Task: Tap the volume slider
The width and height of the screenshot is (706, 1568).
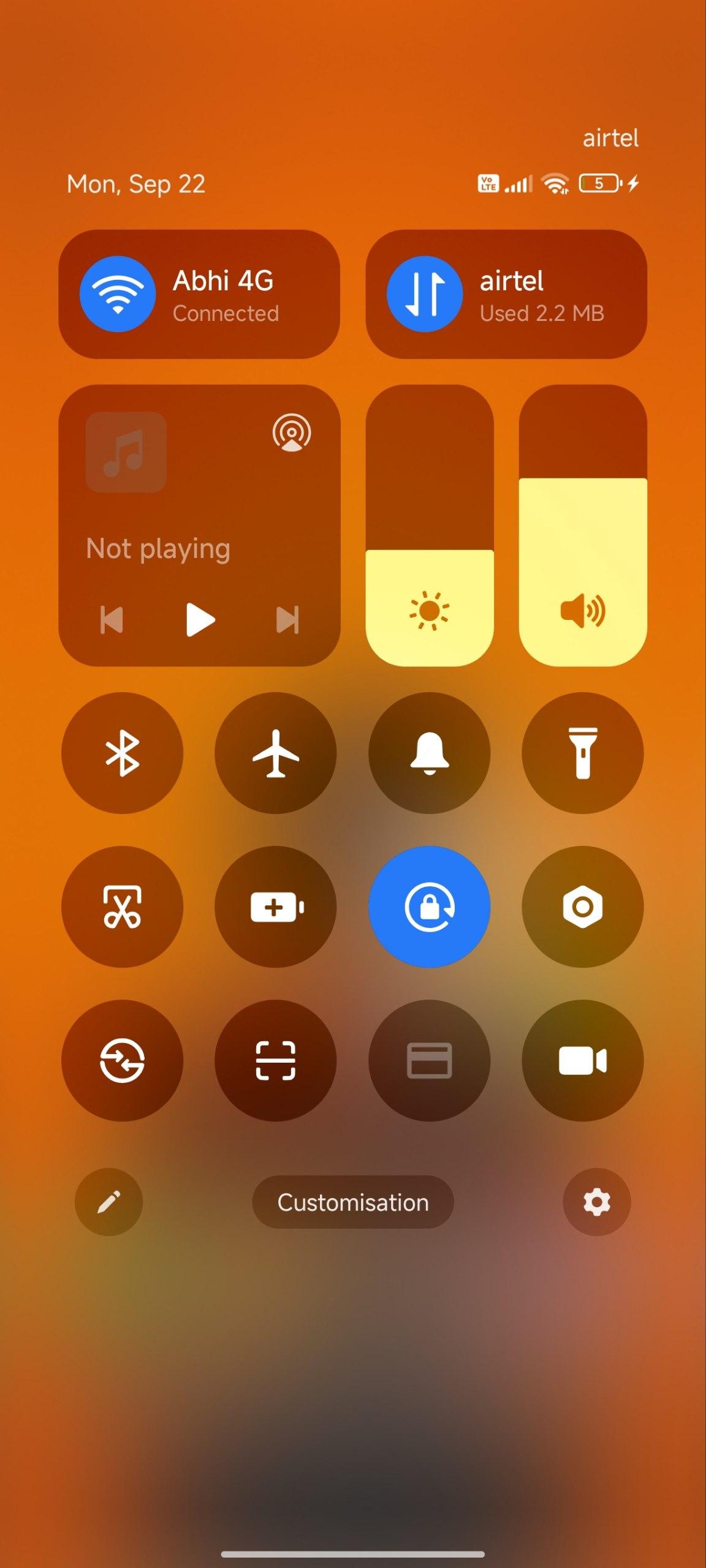Action: (583, 526)
